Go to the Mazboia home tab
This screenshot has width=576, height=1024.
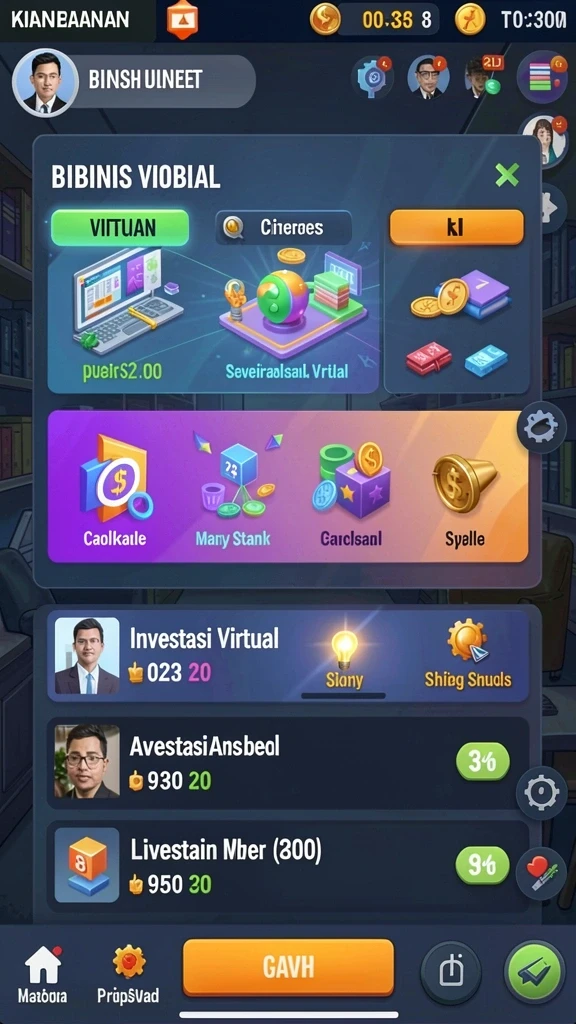pyautogui.click(x=42, y=974)
